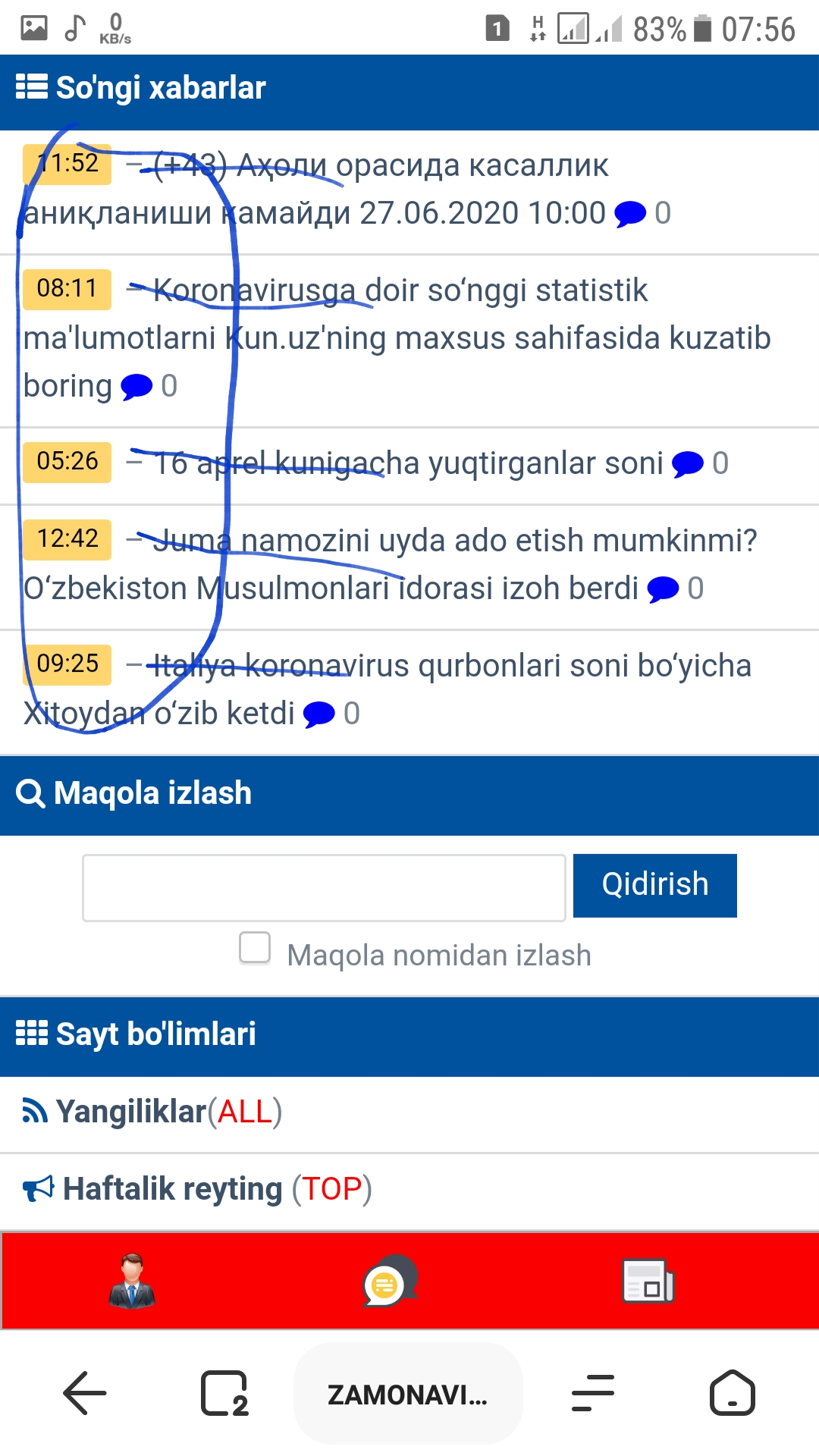
Task: Open the newspaper icon in red bar
Action: point(648,1281)
